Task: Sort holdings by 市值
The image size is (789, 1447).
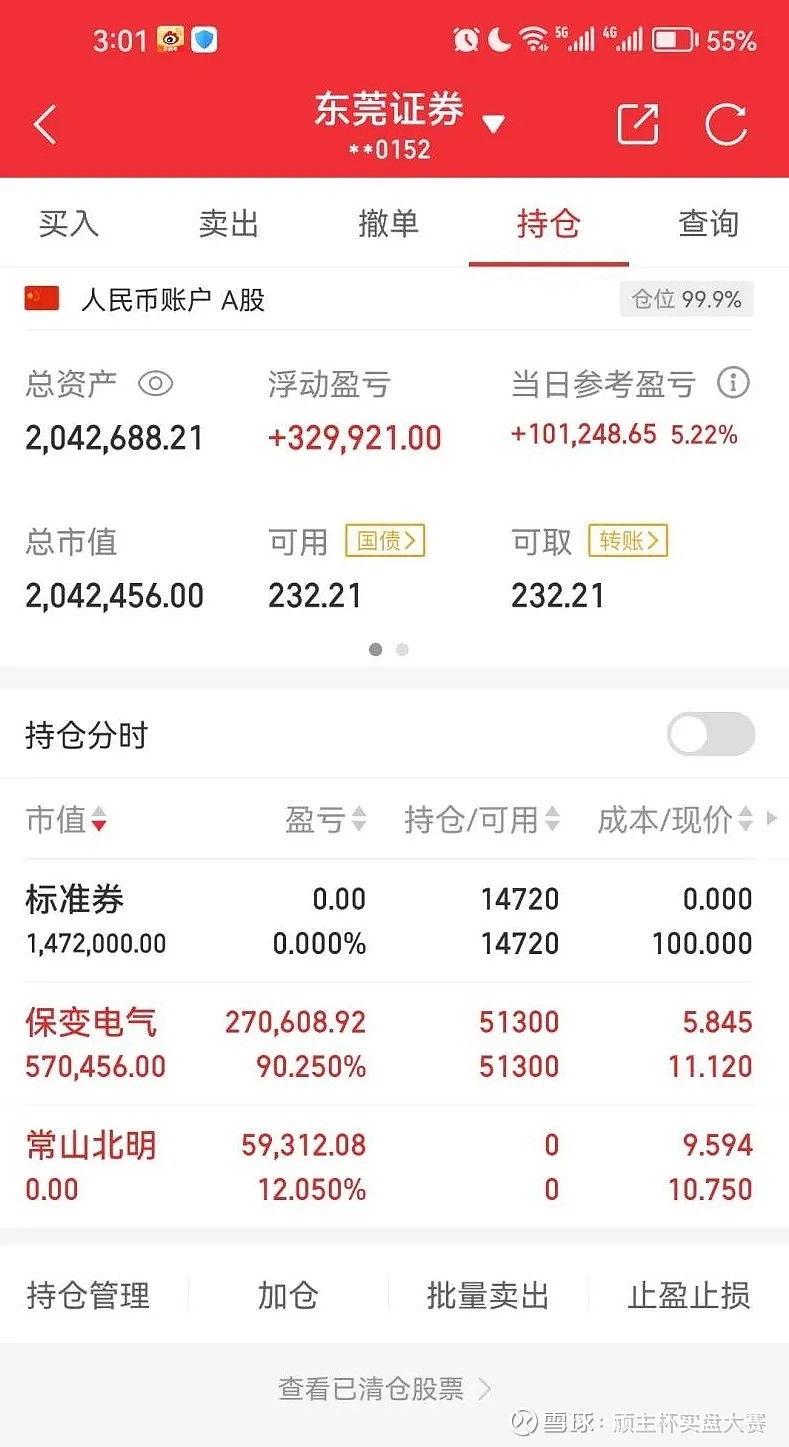Action: click(x=66, y=820)
